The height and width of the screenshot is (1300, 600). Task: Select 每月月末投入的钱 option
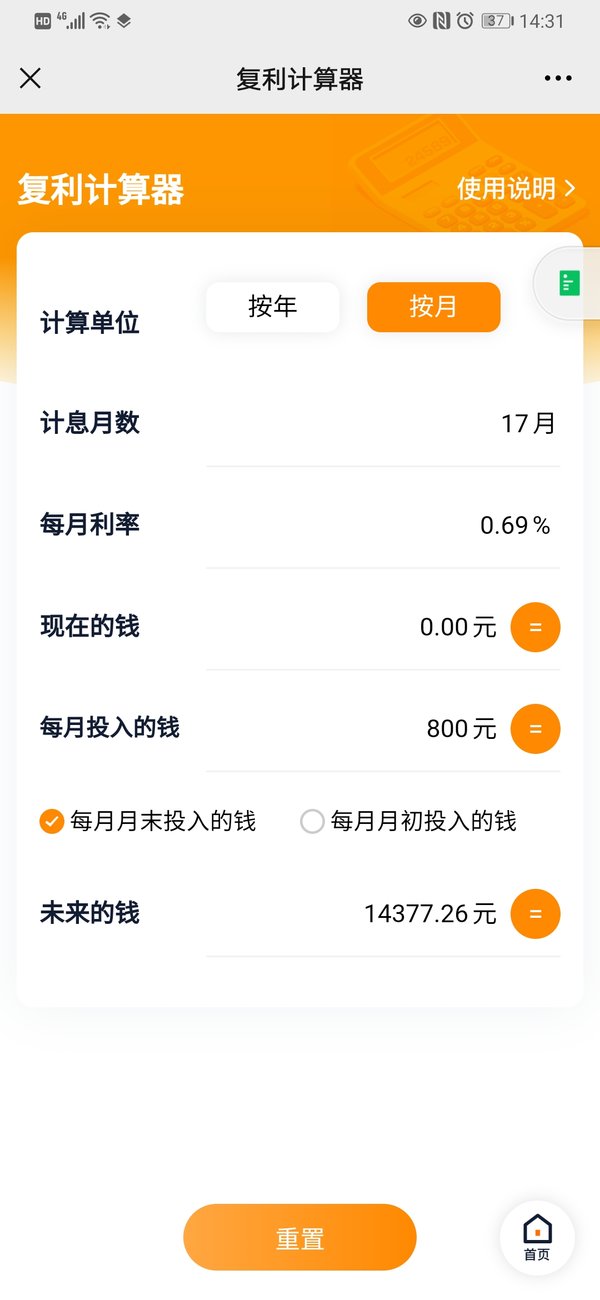coord(148,822)
